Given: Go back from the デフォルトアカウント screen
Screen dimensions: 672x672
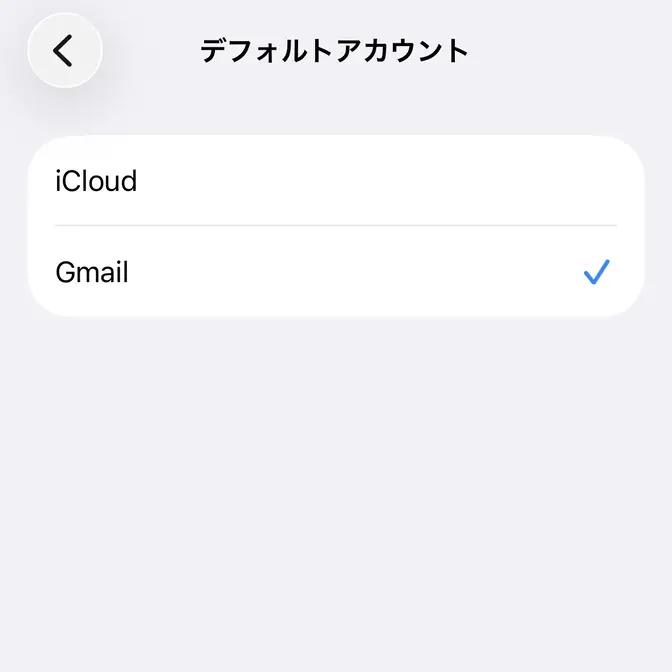Looking at the screenshot, I should [x=65, y=50].
